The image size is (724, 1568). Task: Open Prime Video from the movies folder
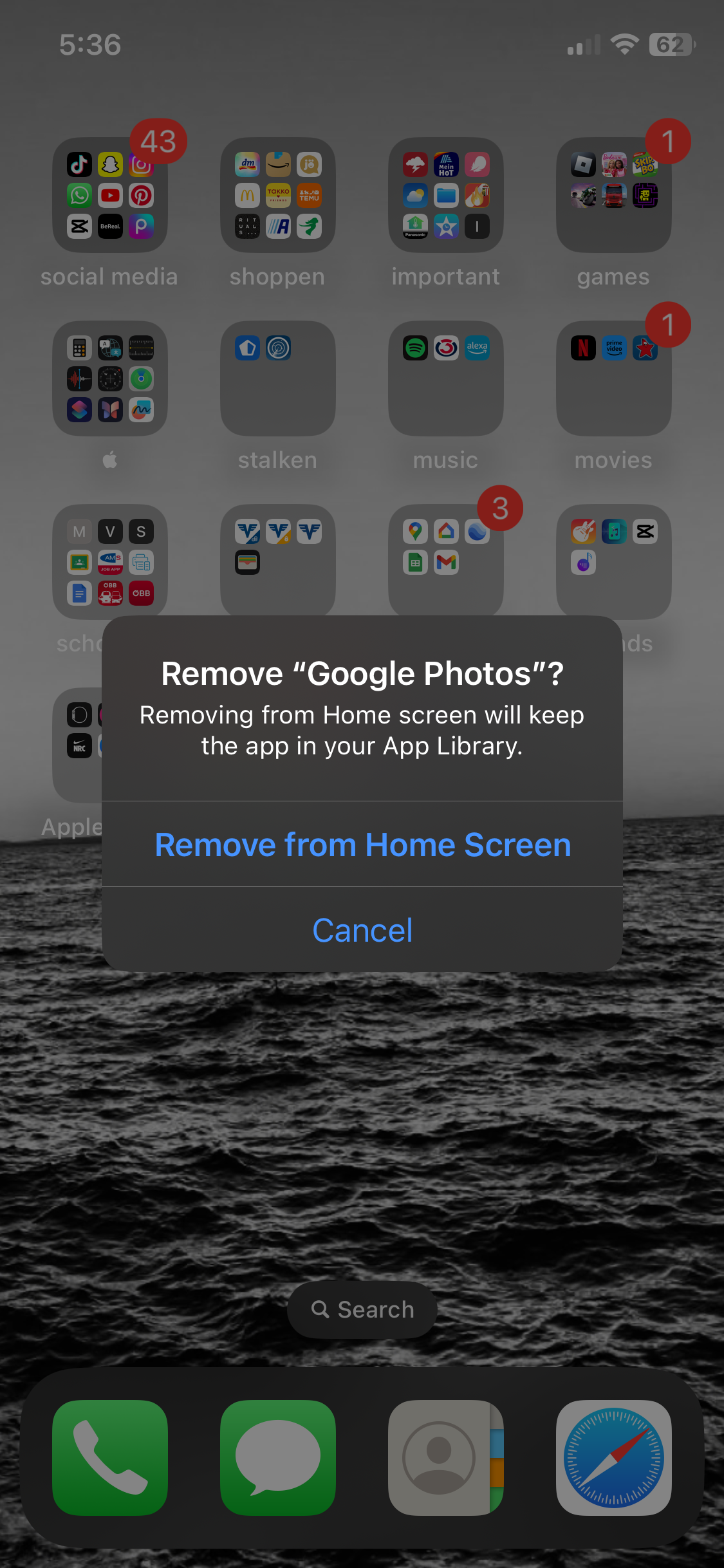(x=613, y=348)
